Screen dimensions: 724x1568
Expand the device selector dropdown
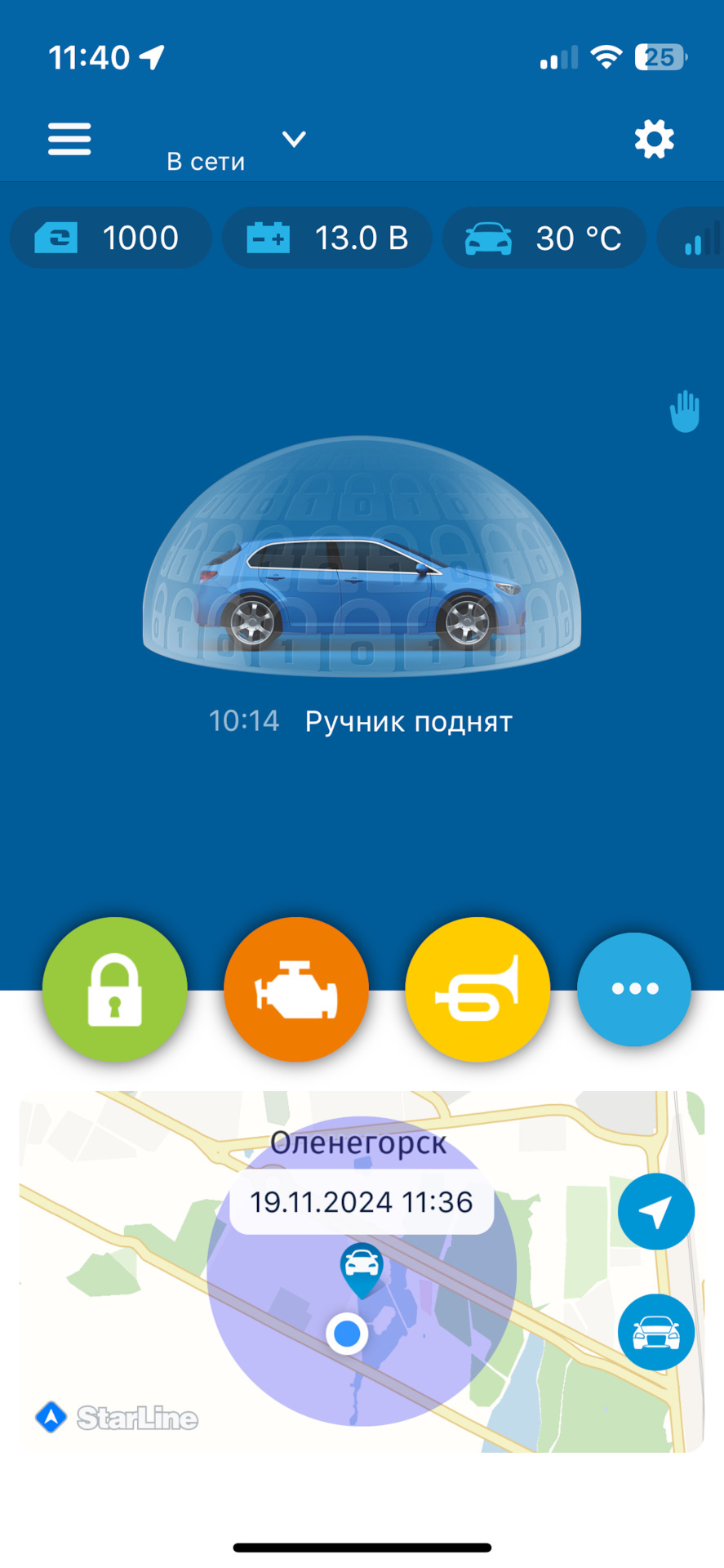[x=294, y=140]
